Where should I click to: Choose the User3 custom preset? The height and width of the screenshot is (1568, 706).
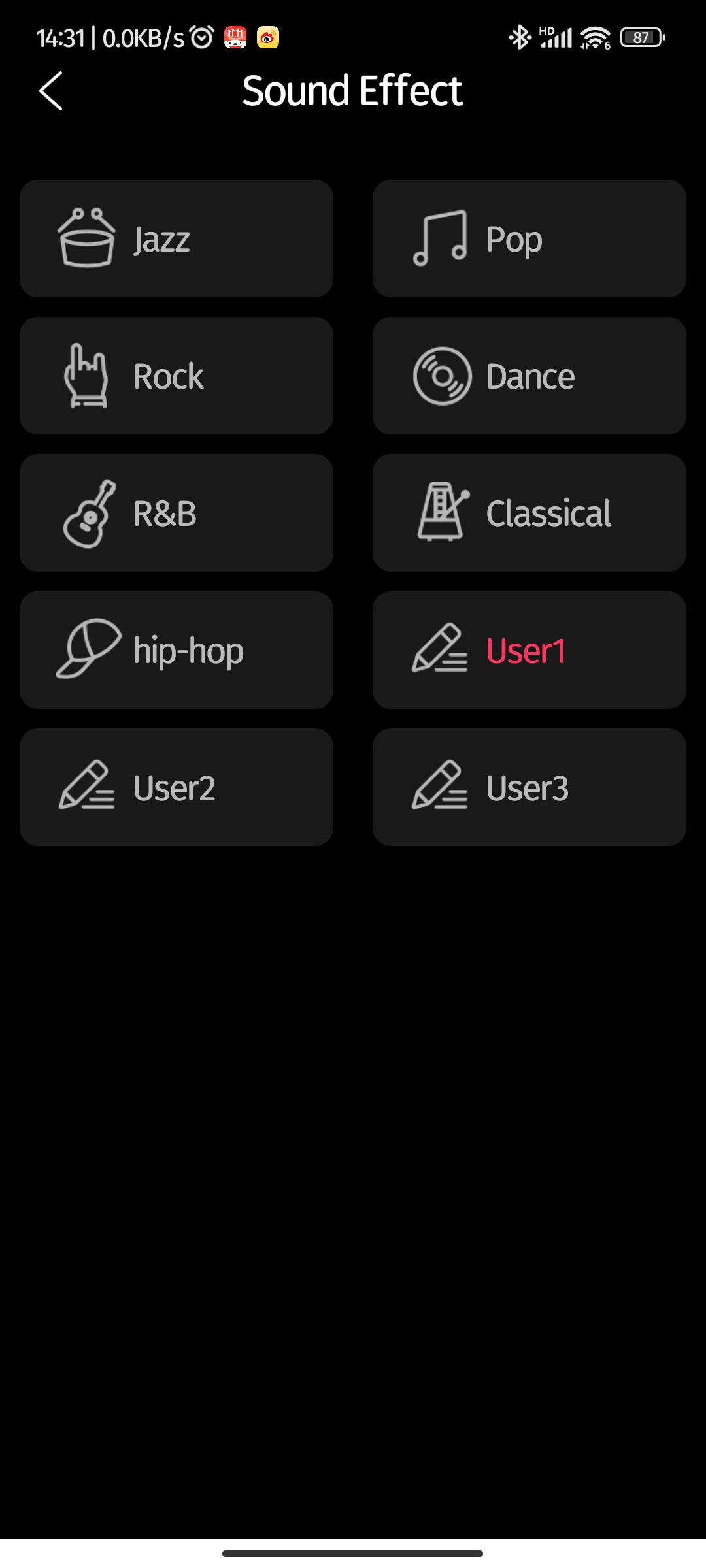tap(529, 787)
